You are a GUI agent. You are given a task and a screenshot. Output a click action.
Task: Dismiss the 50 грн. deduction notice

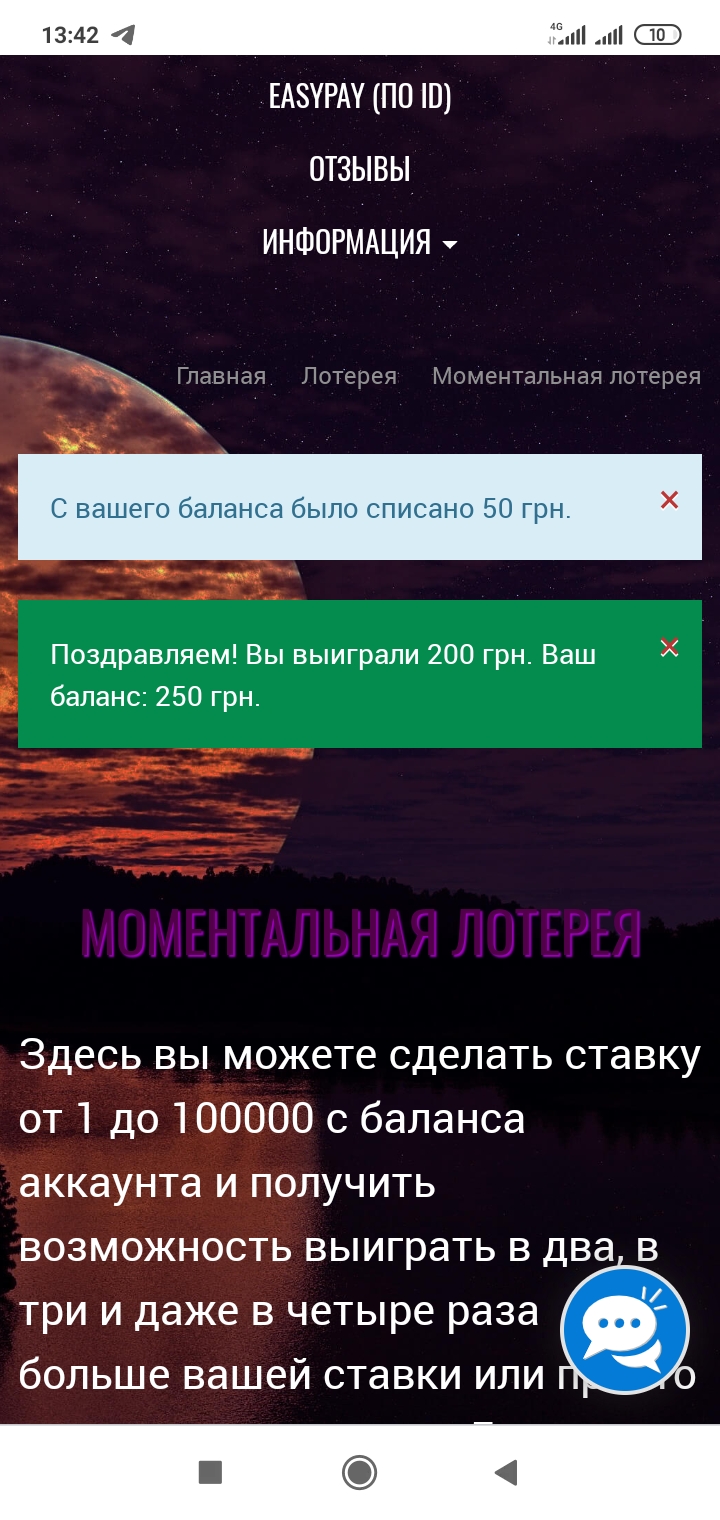(669, 500)
